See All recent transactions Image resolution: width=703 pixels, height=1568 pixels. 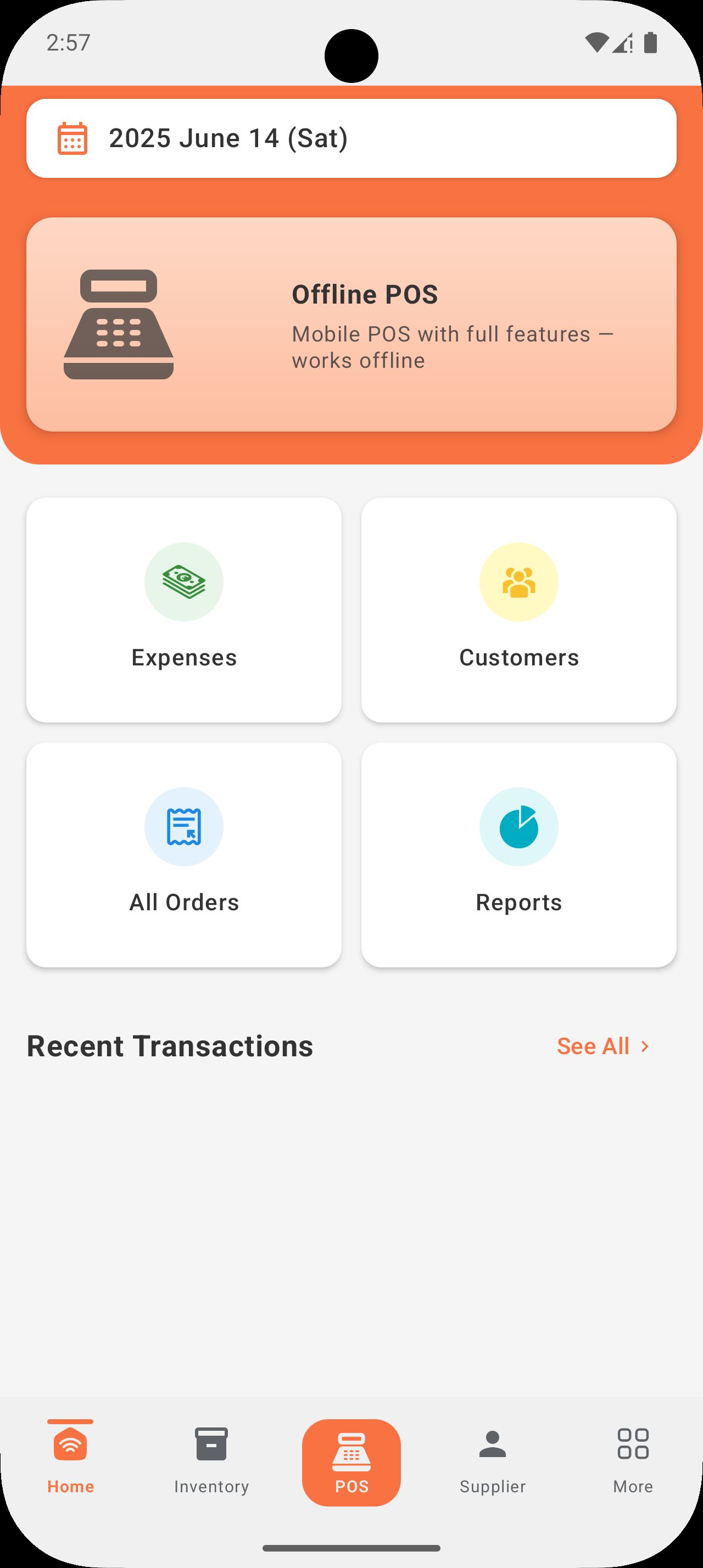[x=603, y=1046]
